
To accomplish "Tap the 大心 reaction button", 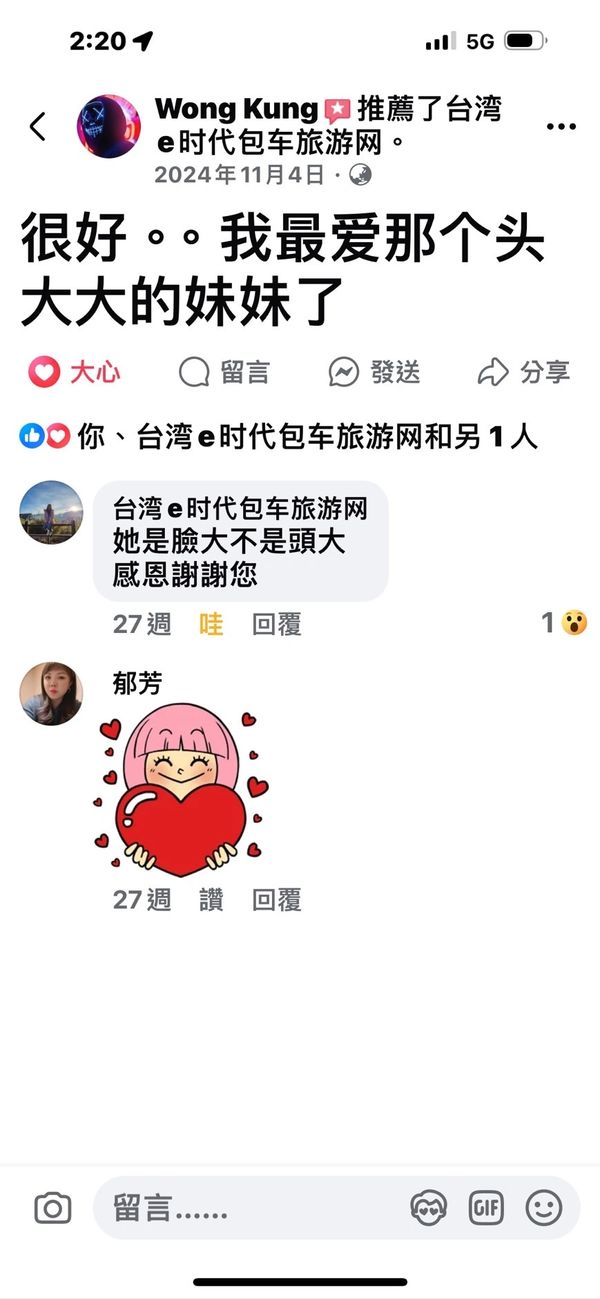I will coord(75,373).
